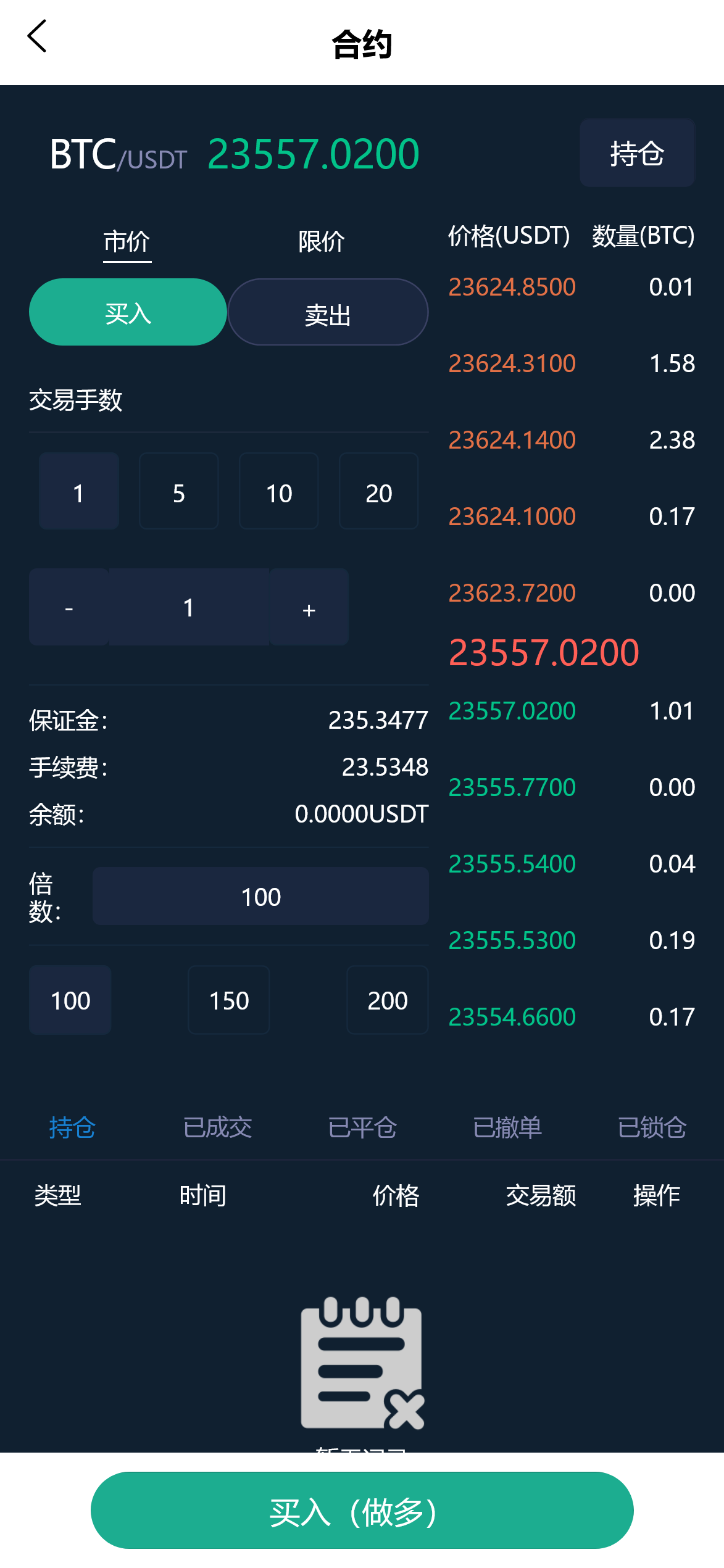Switch to the 已平仓 orders tab

point(362,1127)
